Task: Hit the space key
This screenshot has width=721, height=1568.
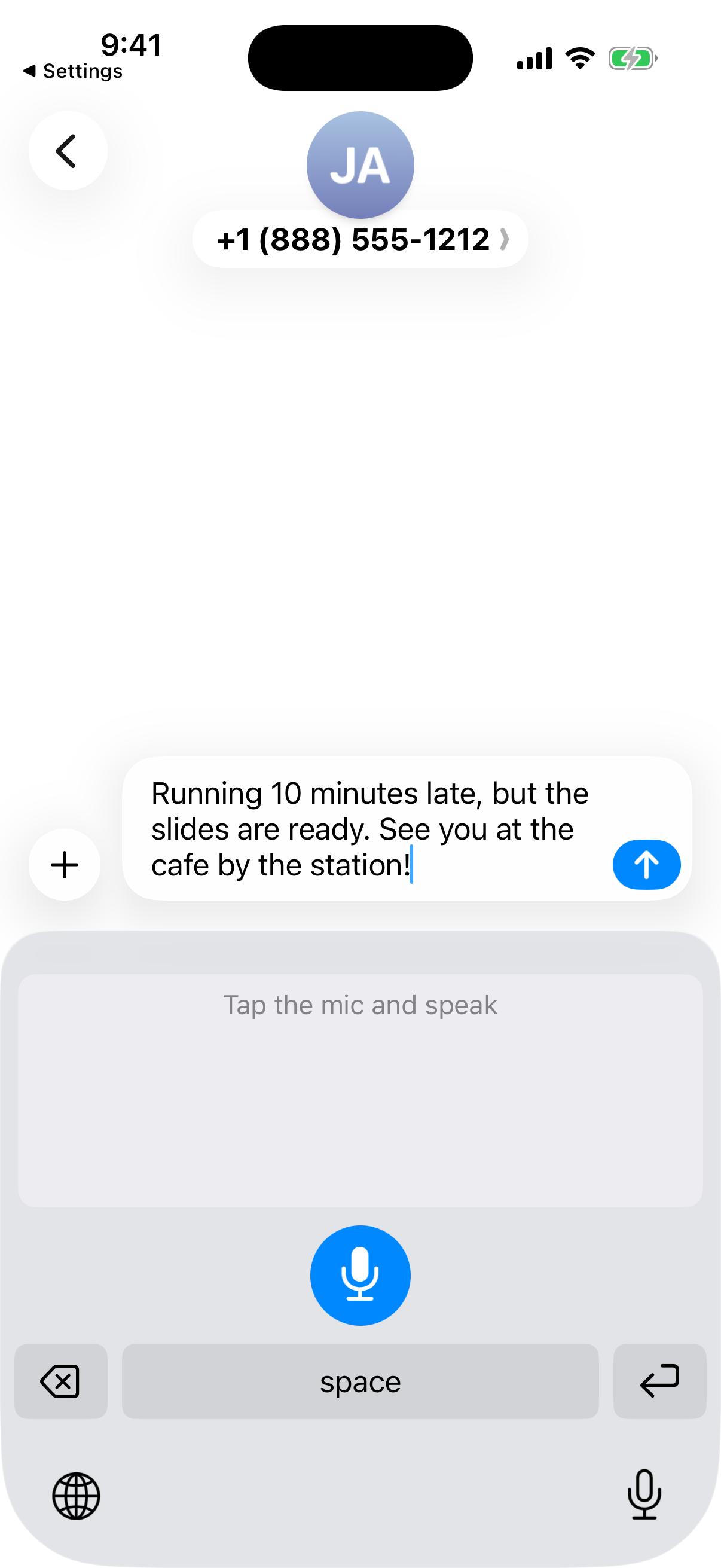Action: [x=360, y=1382]
